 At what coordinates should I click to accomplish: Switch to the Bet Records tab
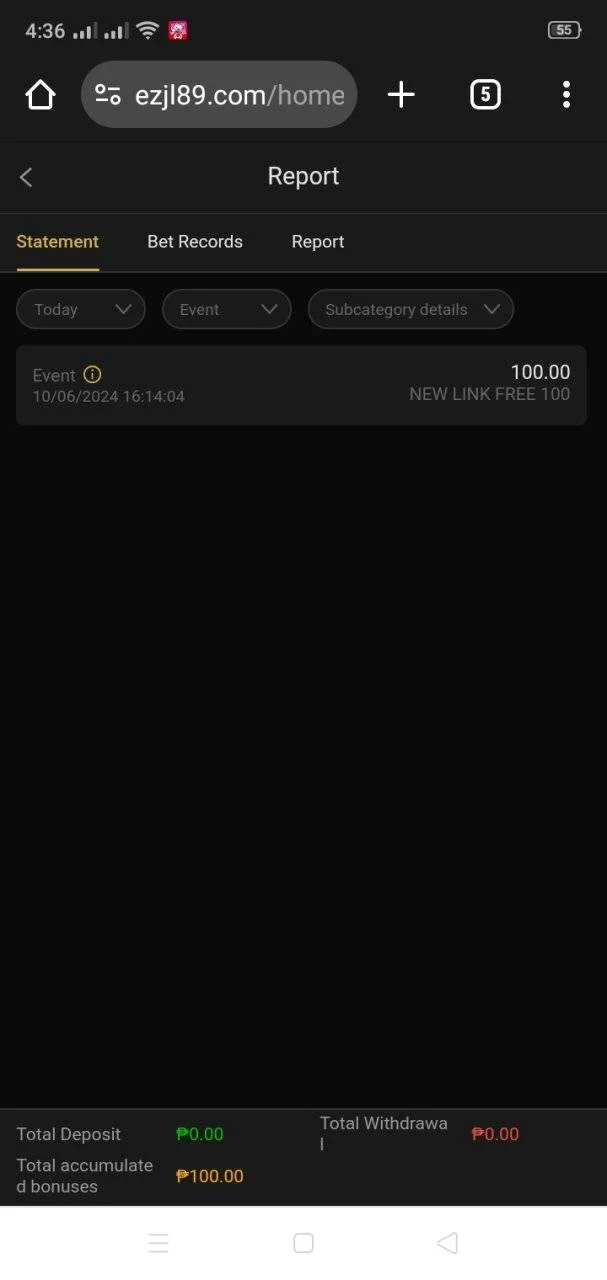(x=195, y=242)
